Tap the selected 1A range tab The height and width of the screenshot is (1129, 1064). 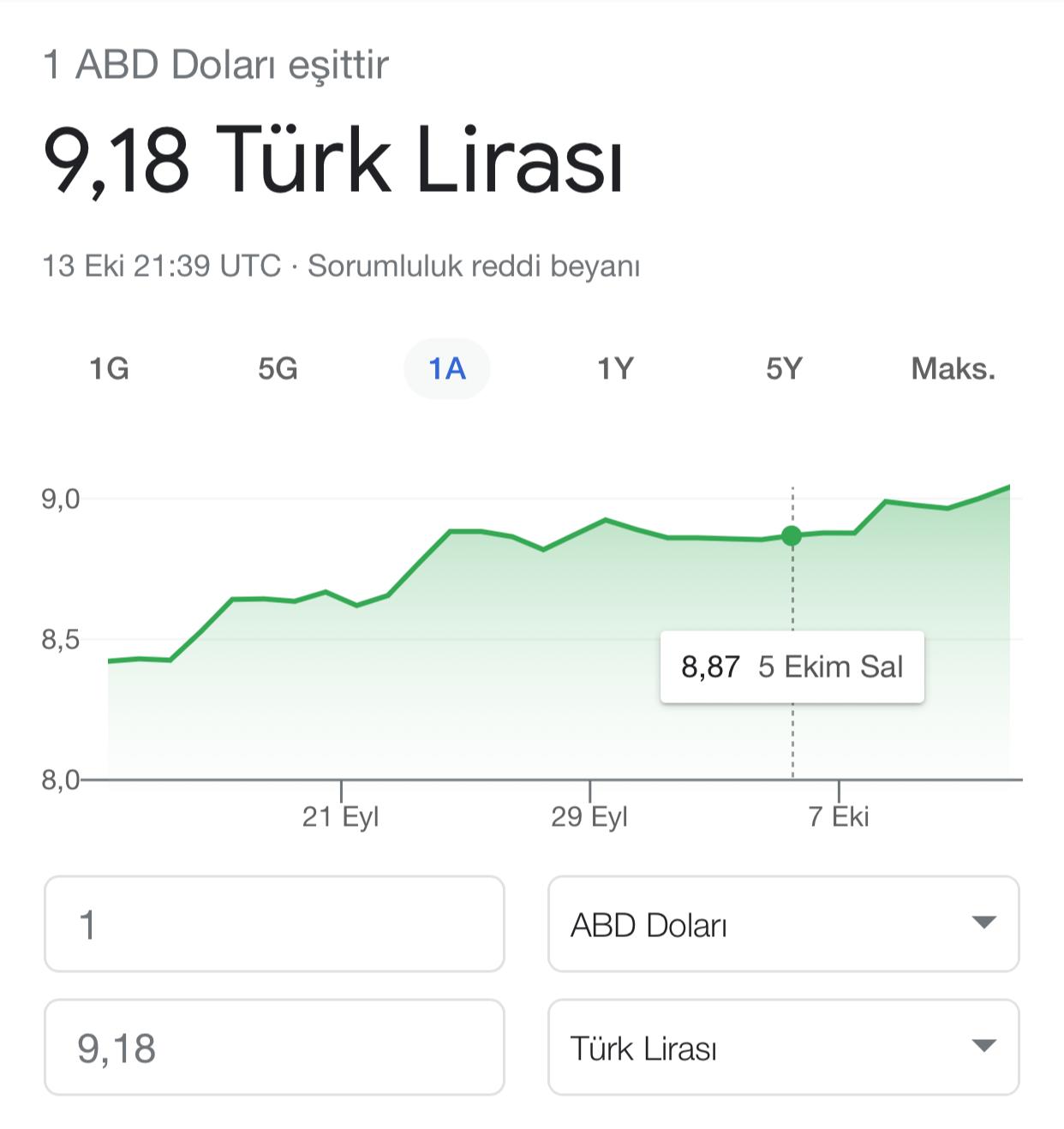tap(446, 369)
